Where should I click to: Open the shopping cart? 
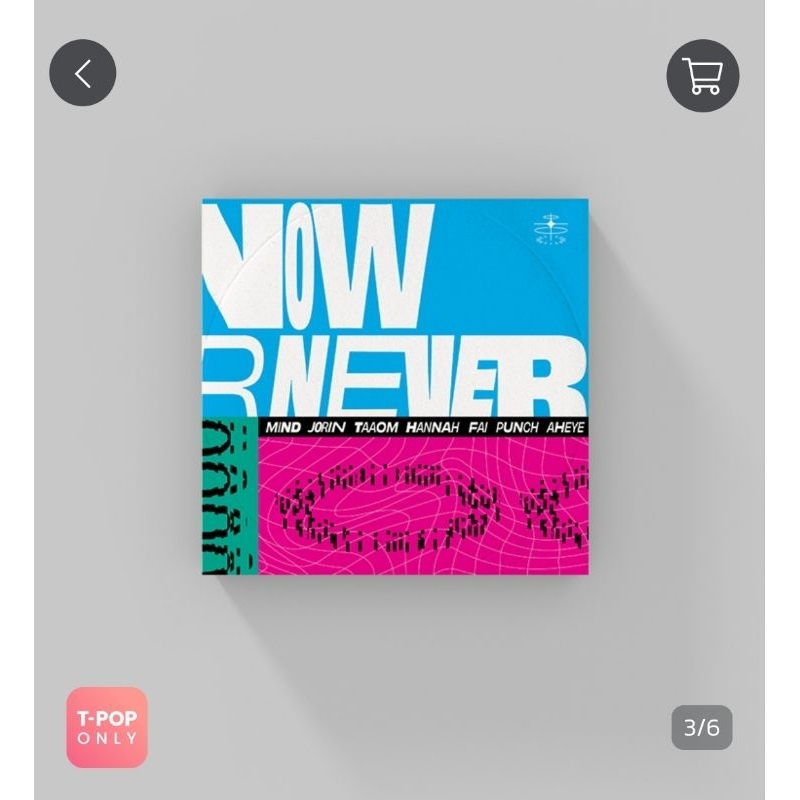(x=703, y=76)
